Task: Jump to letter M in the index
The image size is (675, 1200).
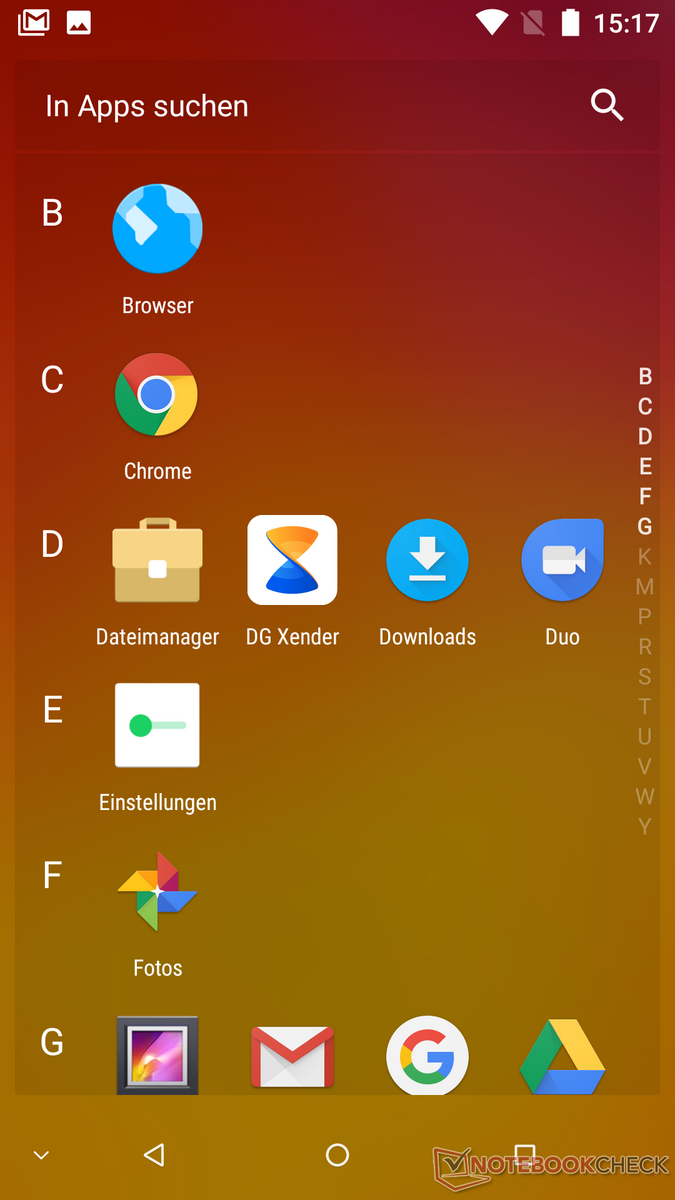Action: [x=645, y=587]
